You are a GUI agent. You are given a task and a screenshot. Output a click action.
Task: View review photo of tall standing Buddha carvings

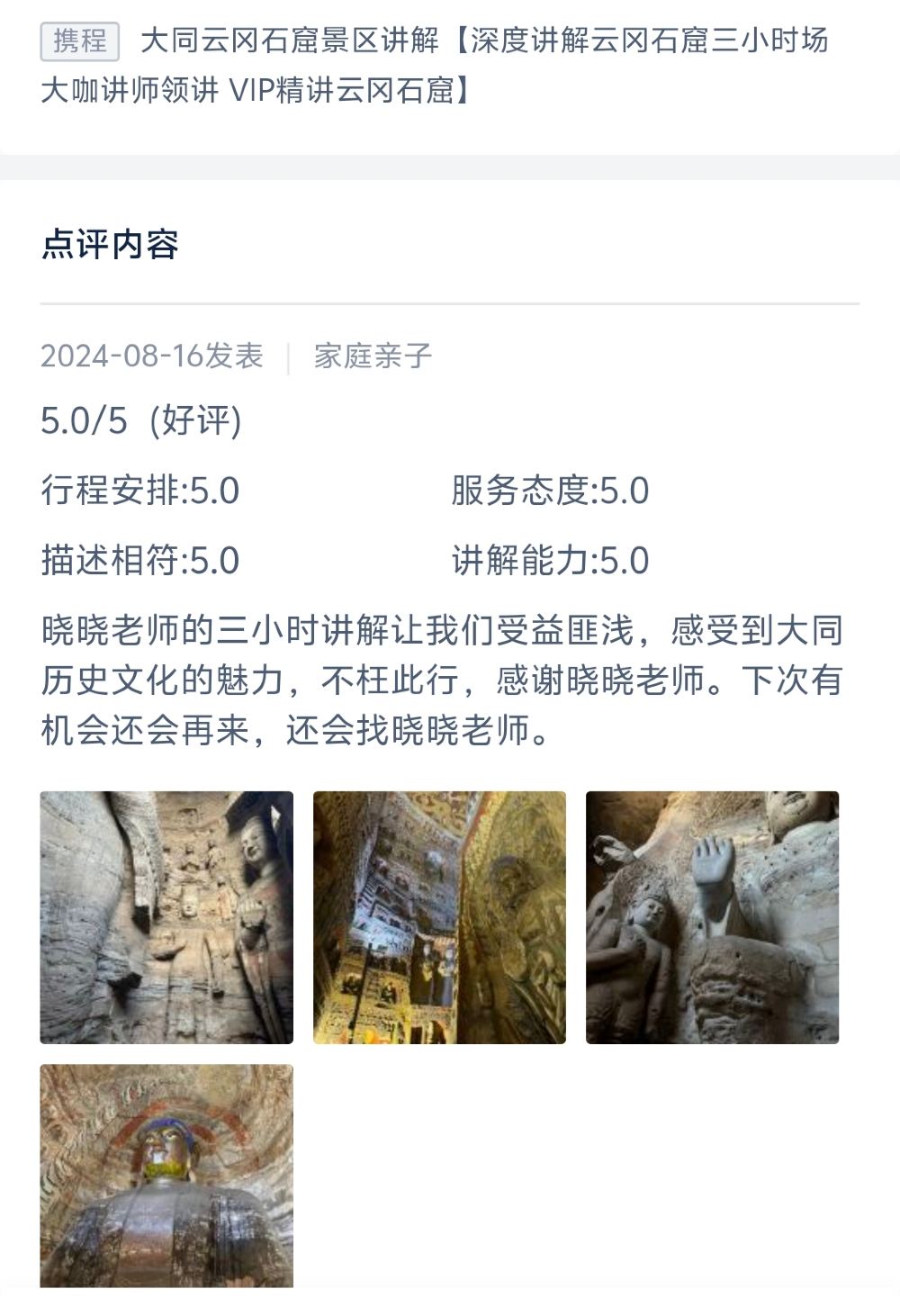(x=166, y=917)
